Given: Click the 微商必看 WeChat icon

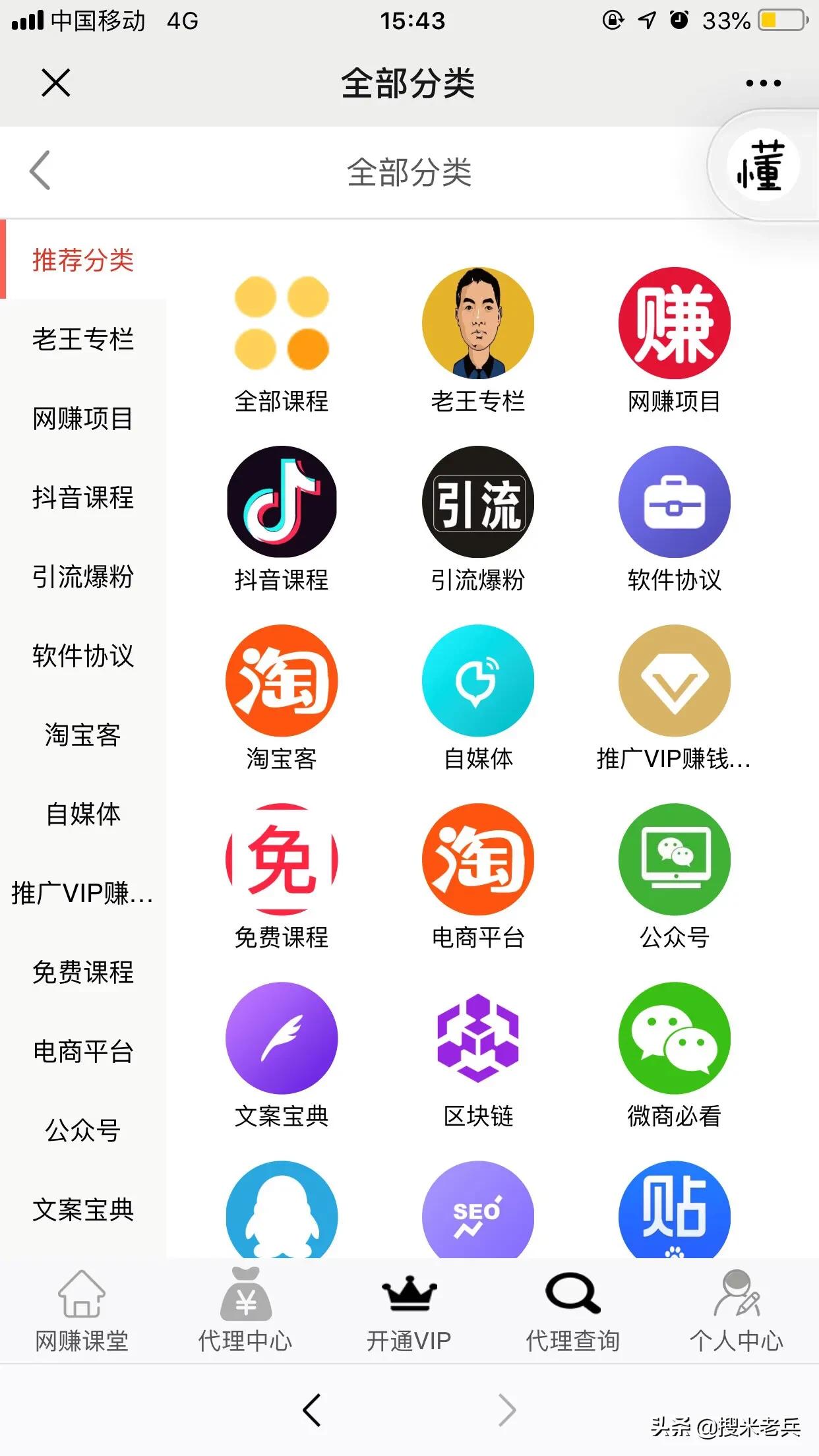Looking at the screenshot, I should (x=674, y=1038).
